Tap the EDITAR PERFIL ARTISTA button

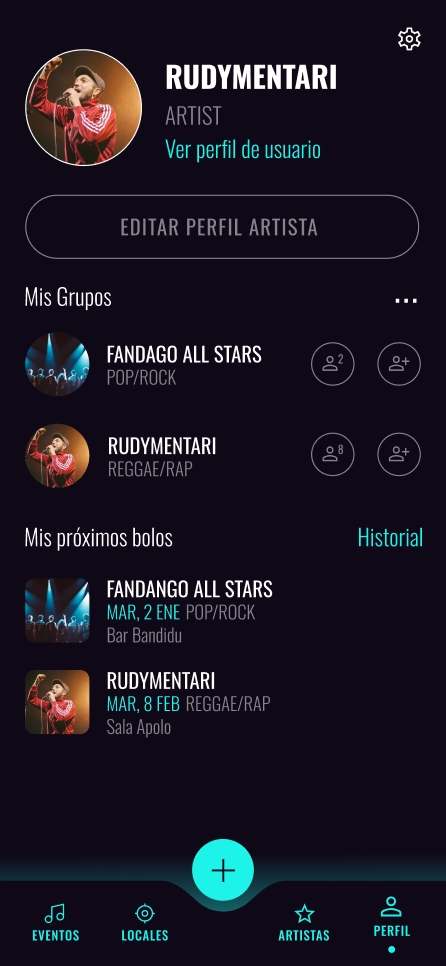(222, 227)
